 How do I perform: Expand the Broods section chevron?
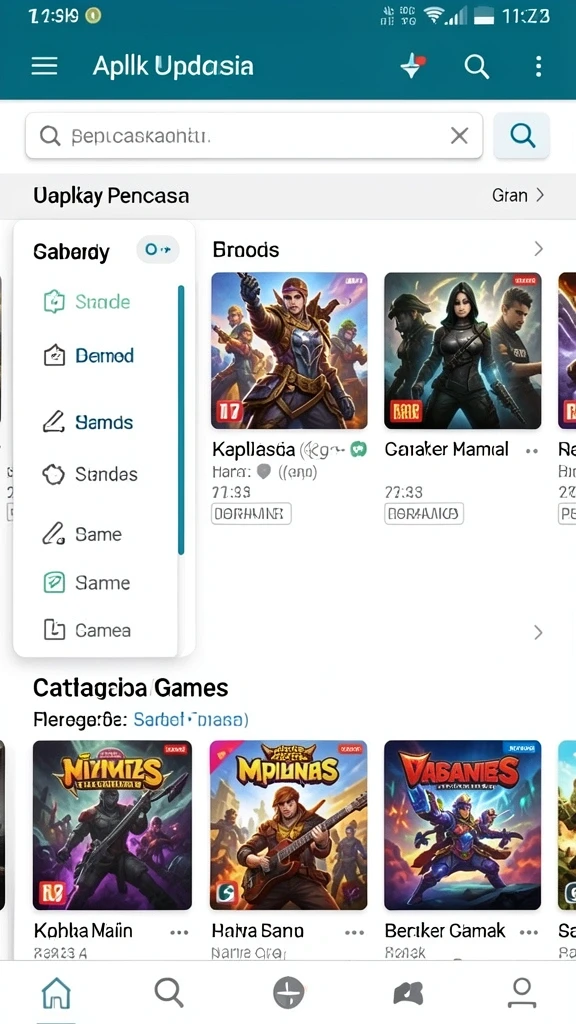tap(538, 249)
